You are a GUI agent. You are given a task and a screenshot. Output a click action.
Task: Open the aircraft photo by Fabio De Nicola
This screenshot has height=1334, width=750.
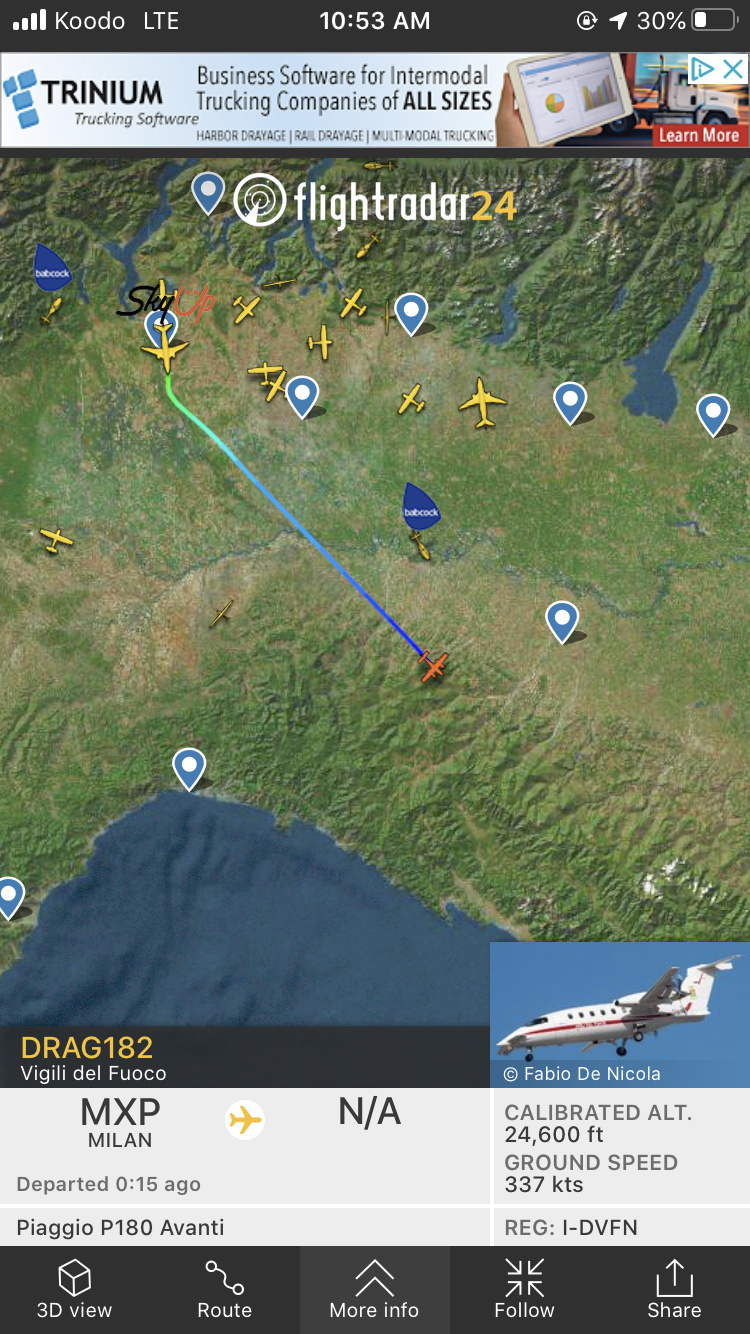point(620,1014)
